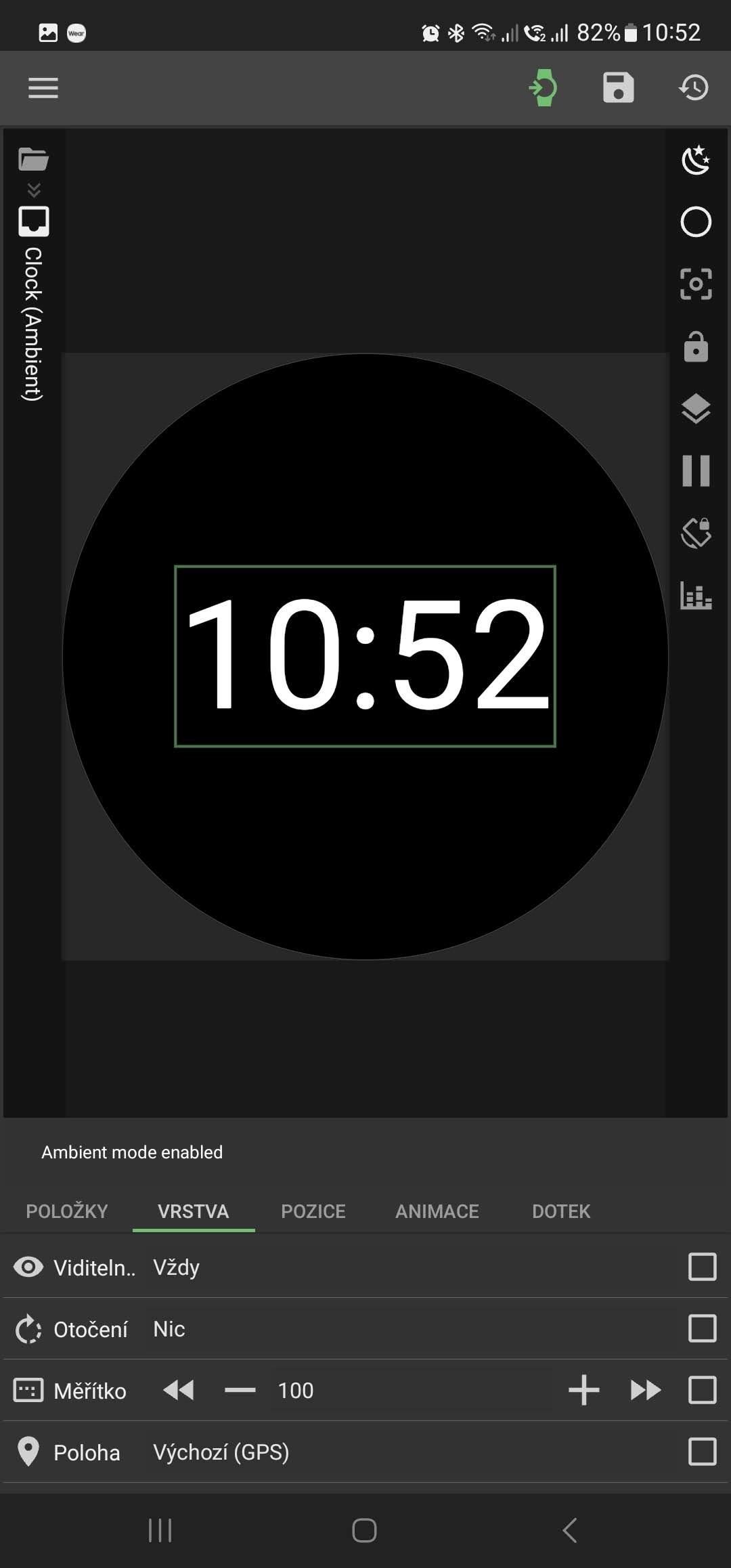This screenshot has width=731, height=1568.
Task: Increase Měřítko with the plus button
Action: click(x=583, y=1391)
